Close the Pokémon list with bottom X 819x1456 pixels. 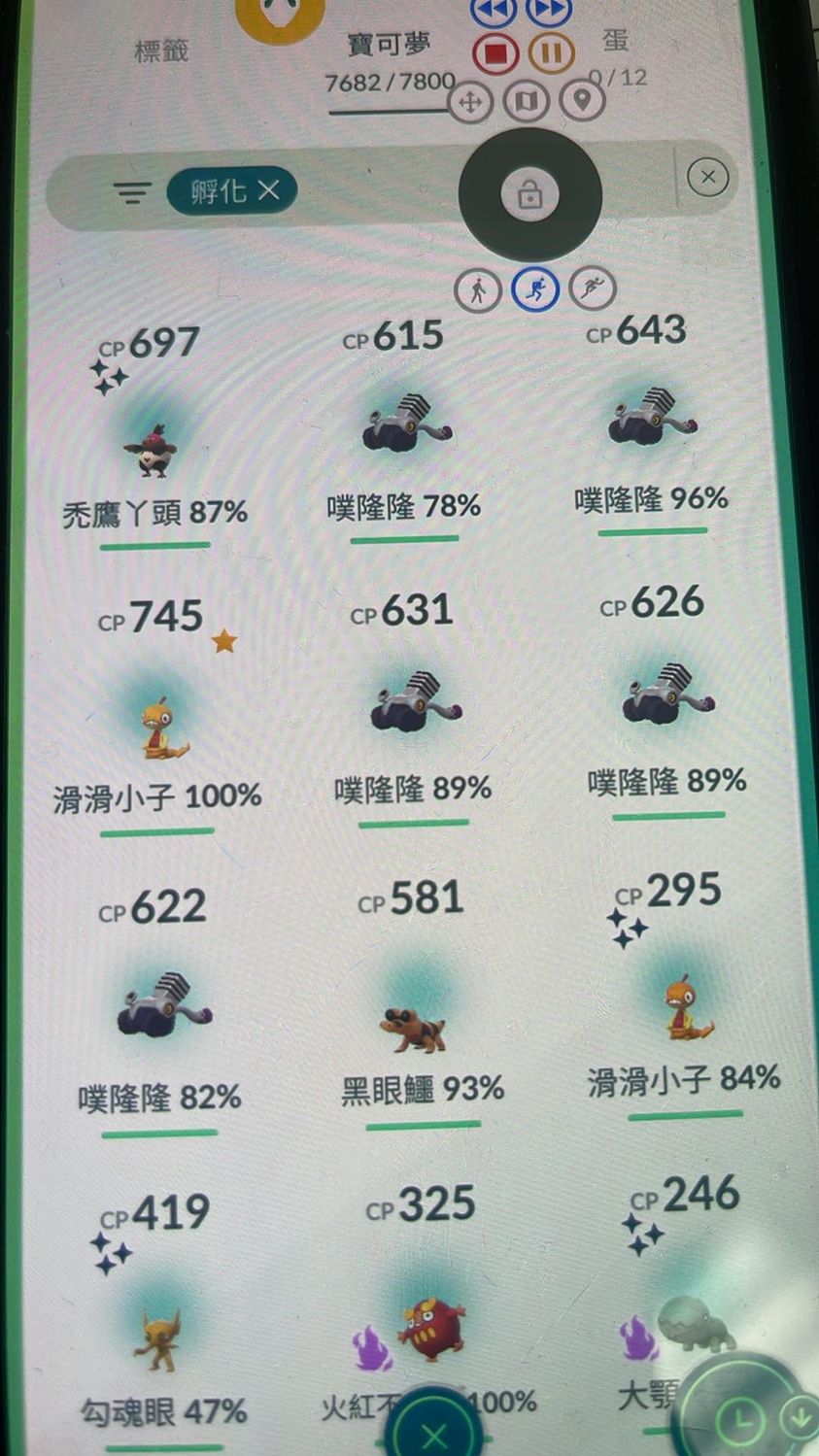click(433, 1434)
